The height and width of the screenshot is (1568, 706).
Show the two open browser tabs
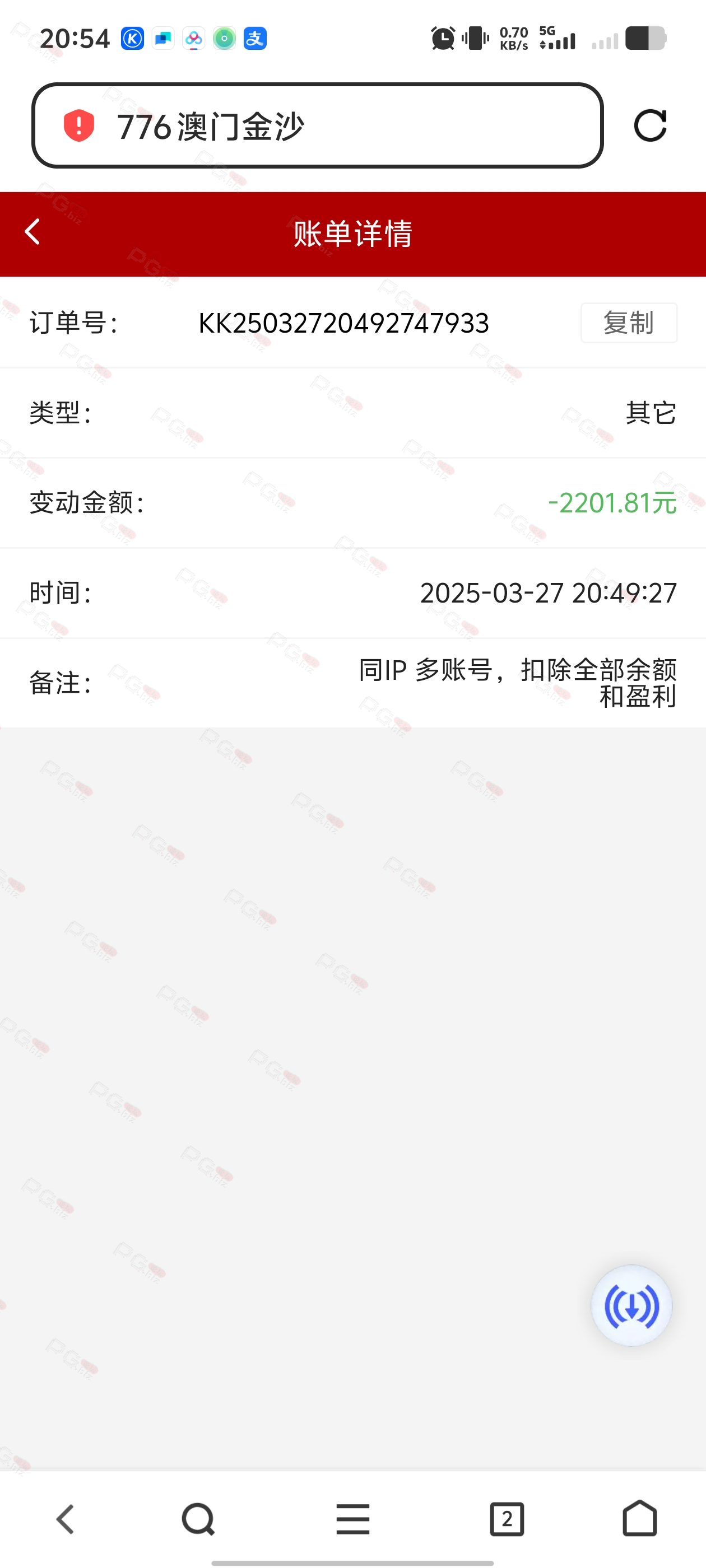(x=506, y=1519)
